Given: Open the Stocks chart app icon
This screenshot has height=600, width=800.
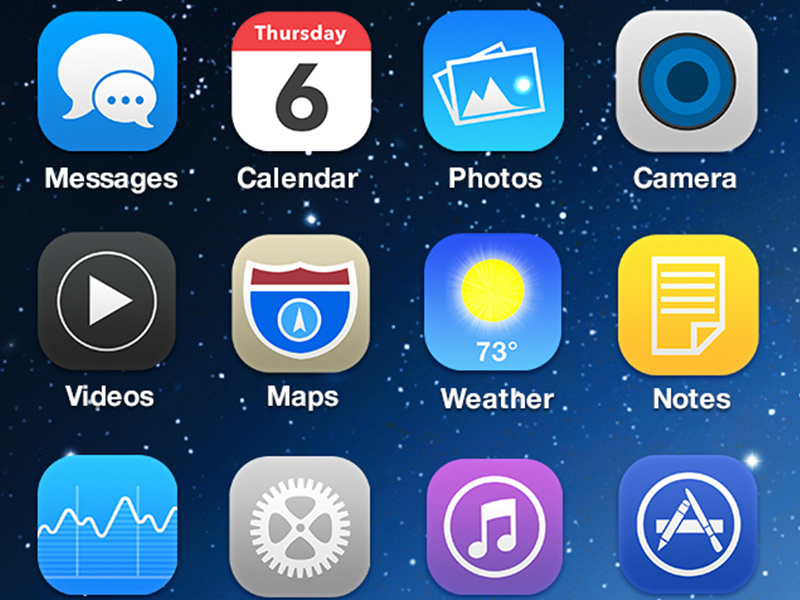Looking at the screenshot, I should 107,525.
